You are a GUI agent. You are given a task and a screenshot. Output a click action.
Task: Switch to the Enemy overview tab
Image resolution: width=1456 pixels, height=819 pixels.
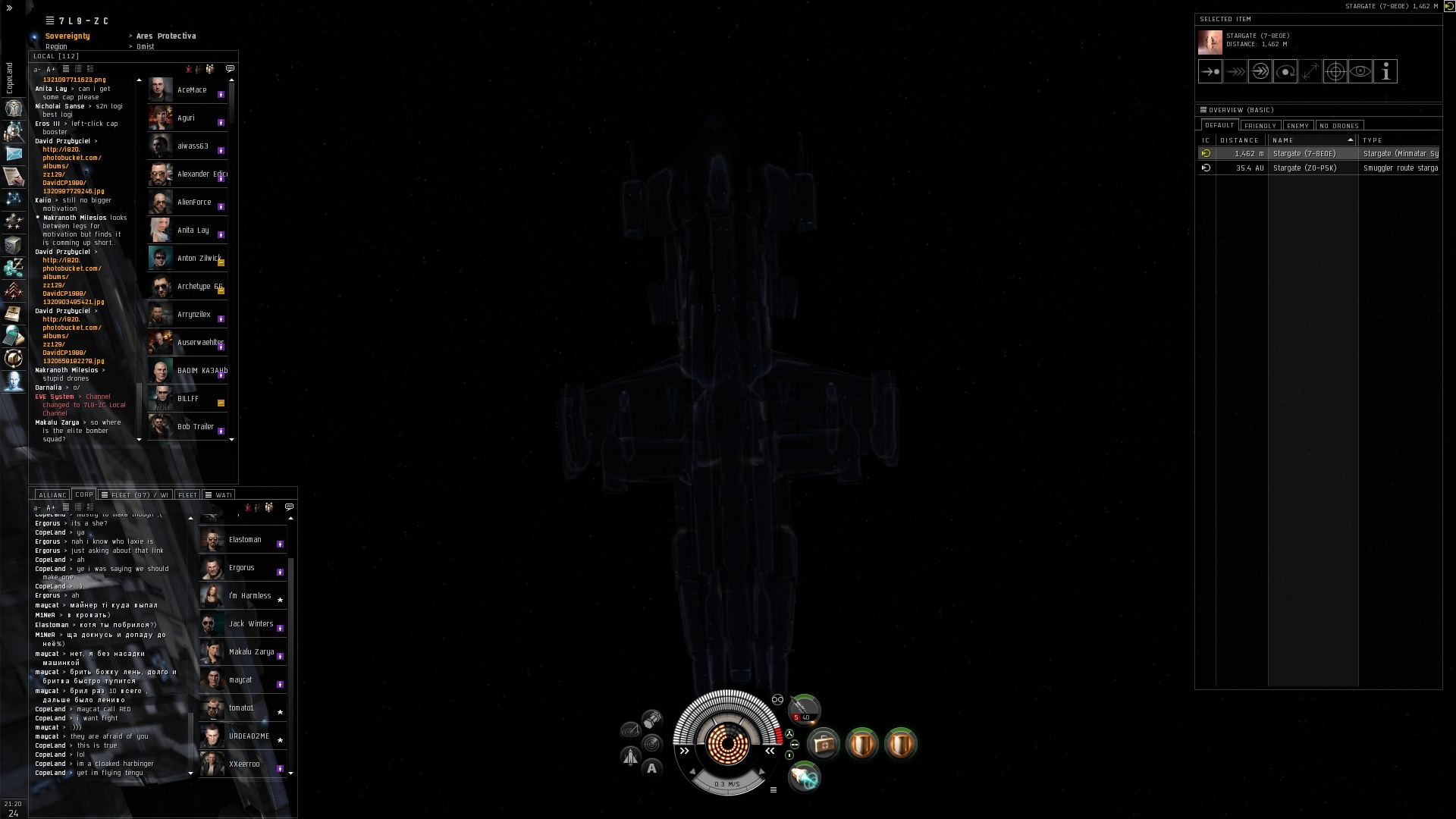pyautogui.click(x=1298, y=126)
